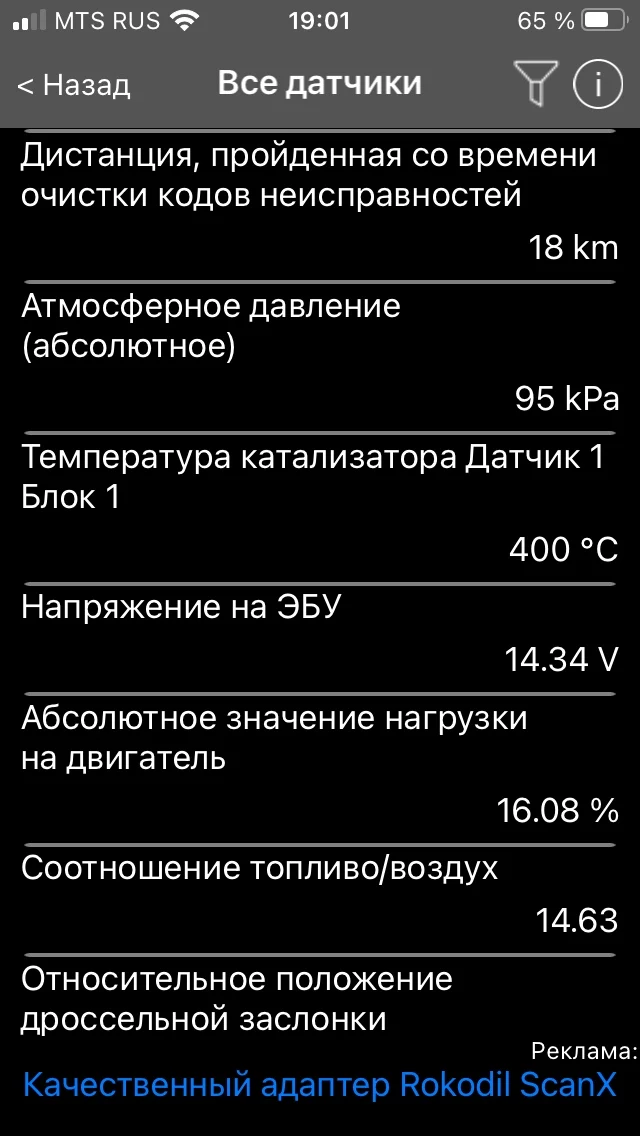Open the Rokodil ScanX adapter ad link
This screenshot has height=1136, width=640.
click(x=320, y=1085)
